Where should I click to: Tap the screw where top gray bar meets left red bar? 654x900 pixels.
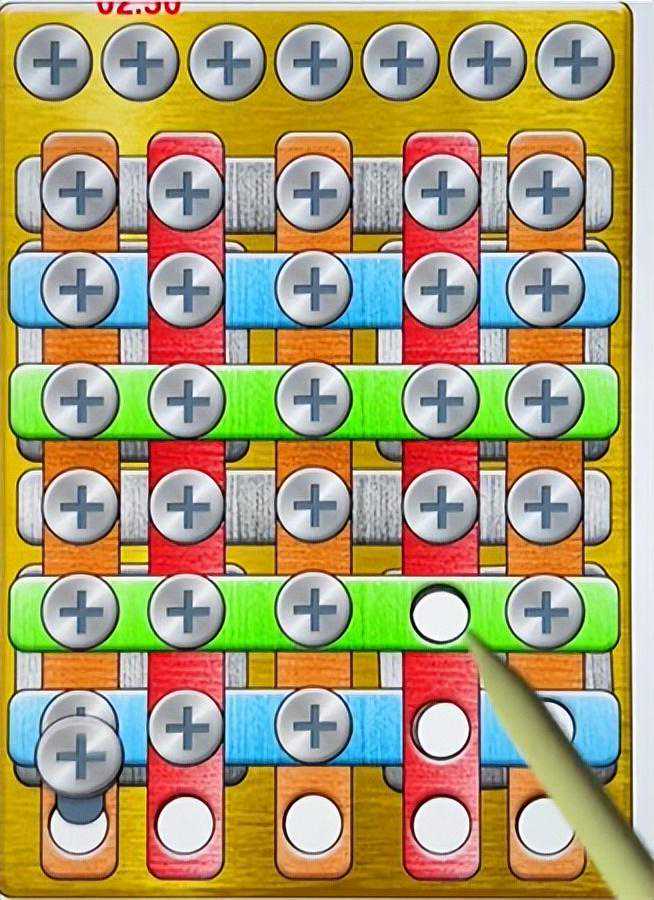186,192
